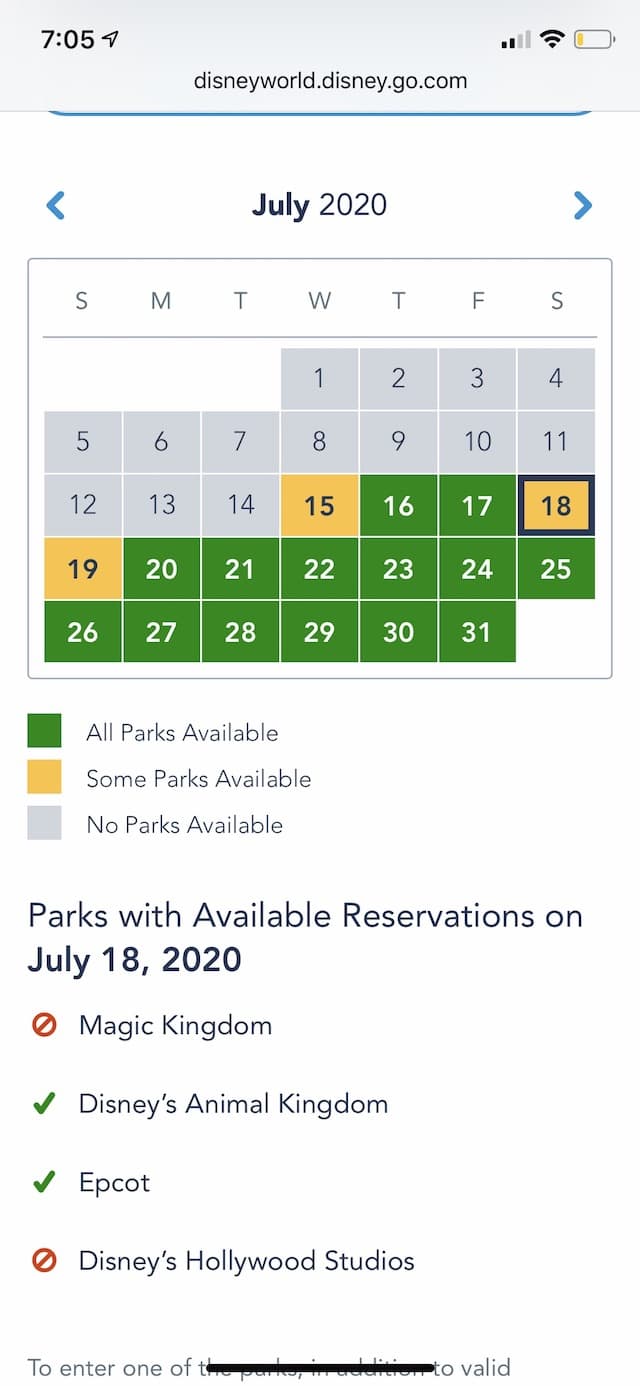
Task: Advance to the next month
Action: click(x=583, y=206)
